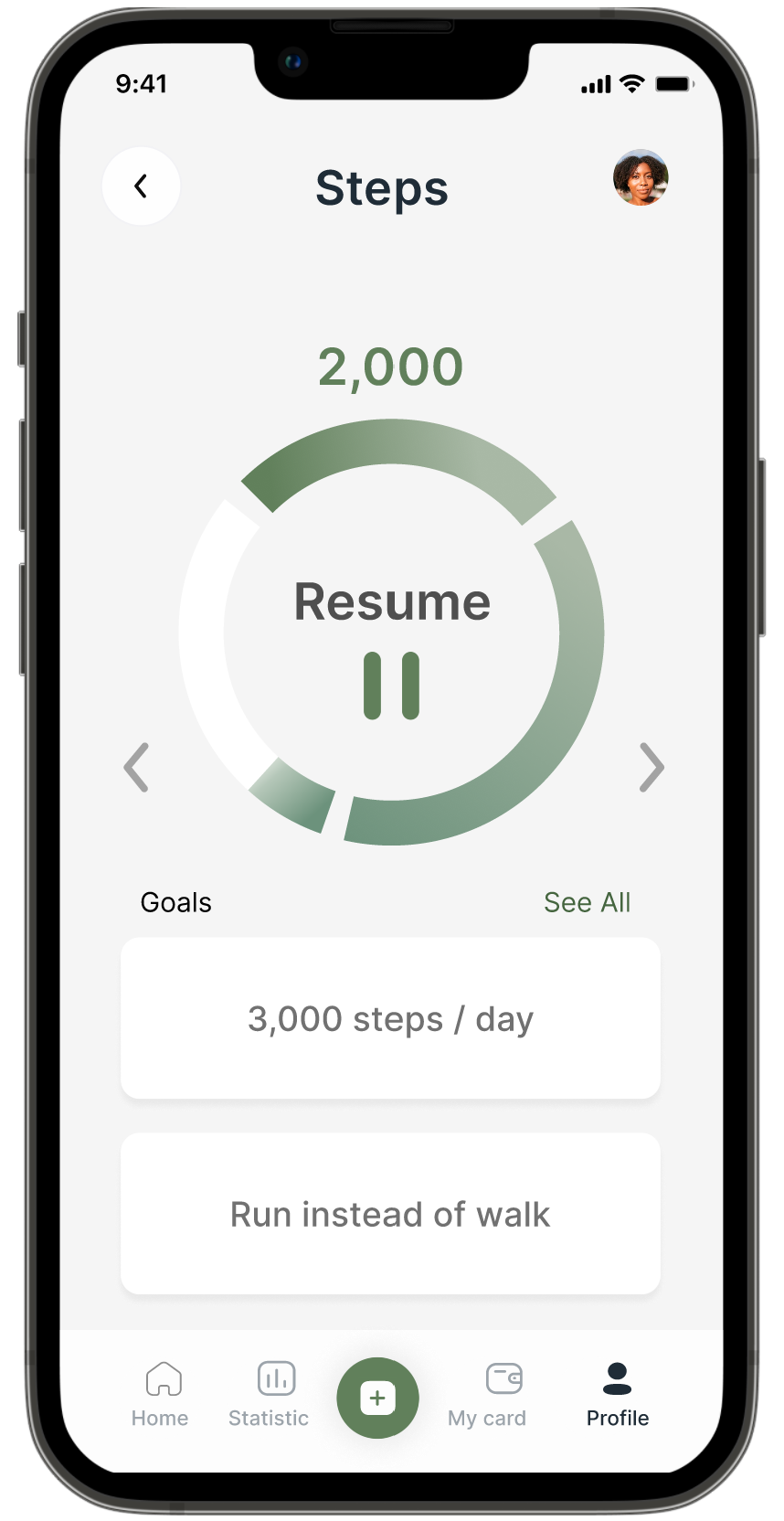Screen dimensions: 784x1521
Task: Go back using the top arrow
Action: pos(141,186)
